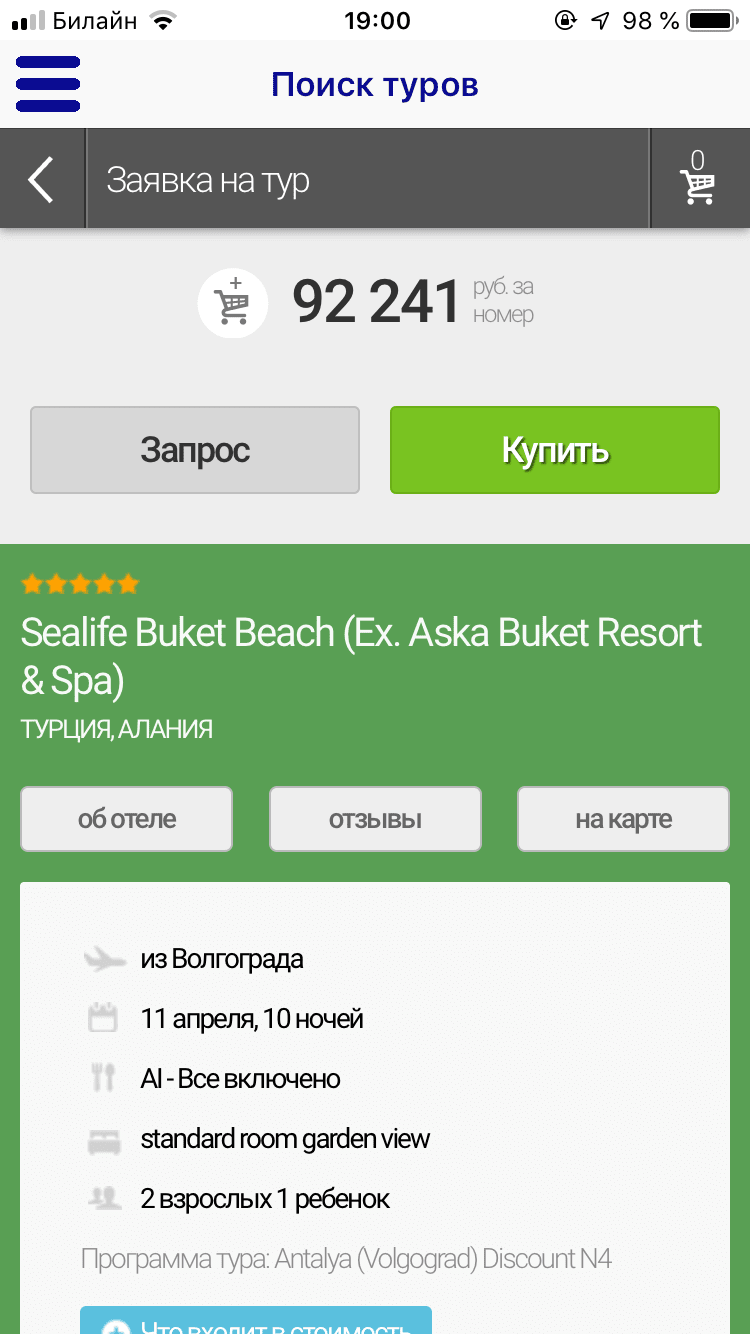The width and height of the screenshot is (750, 1334).
Task: Add tour to cart next to price
Action: tap(233, 303)
